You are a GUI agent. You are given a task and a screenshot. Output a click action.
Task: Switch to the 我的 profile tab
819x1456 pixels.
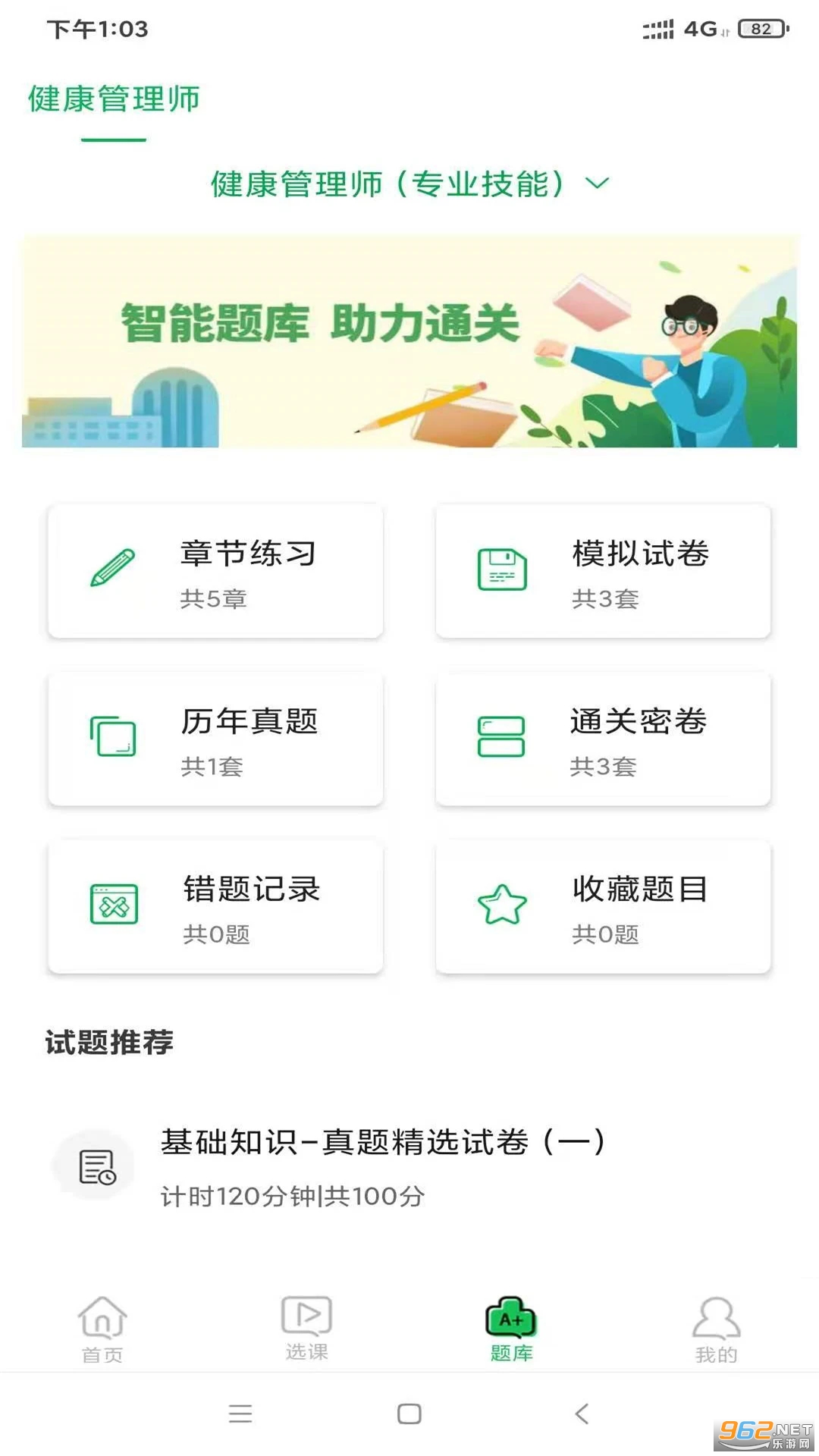716,1329
